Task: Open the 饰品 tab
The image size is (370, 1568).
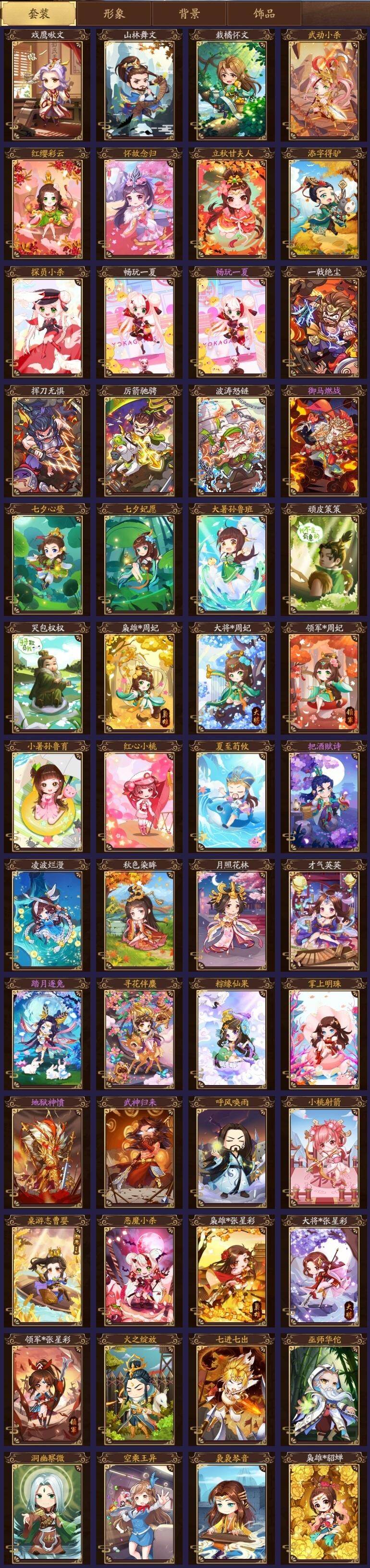Action: (x=264, y=13)
